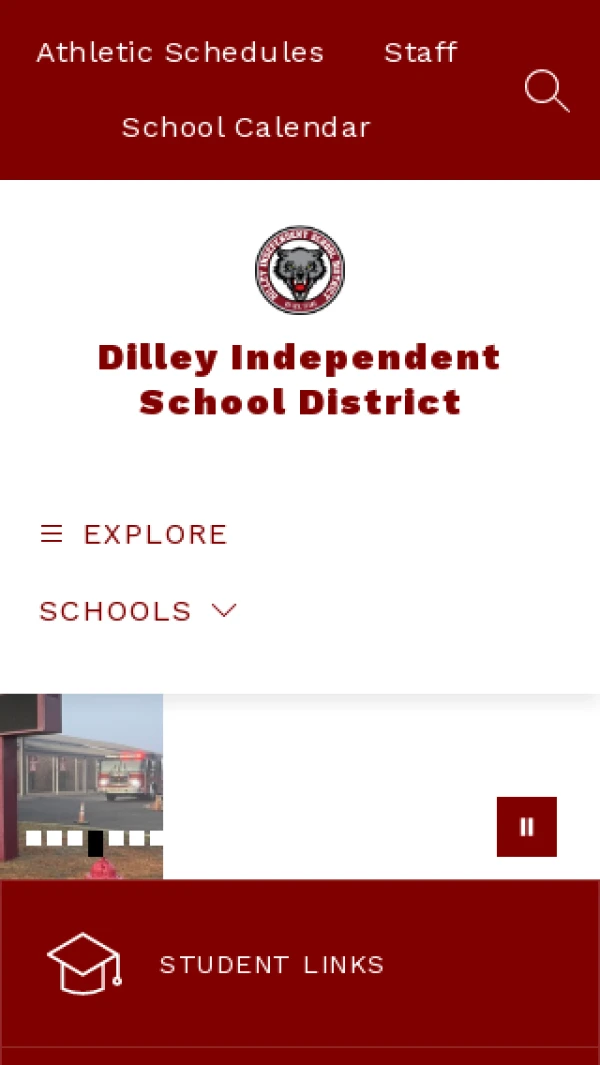Open the Explore menu

tap(134, 534)
